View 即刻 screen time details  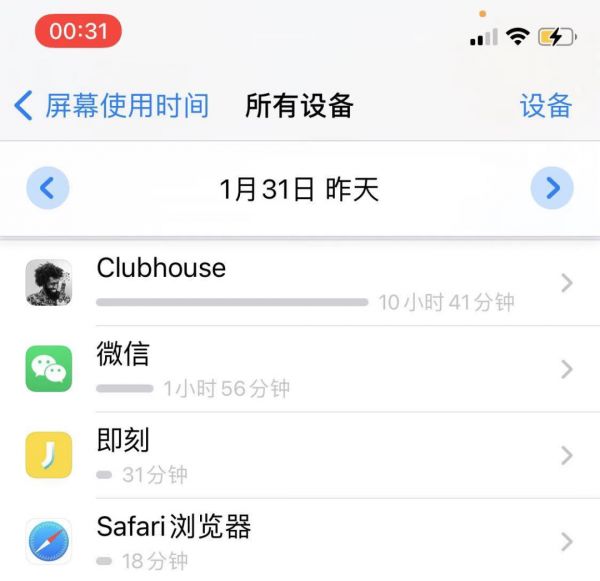(300, 455)
